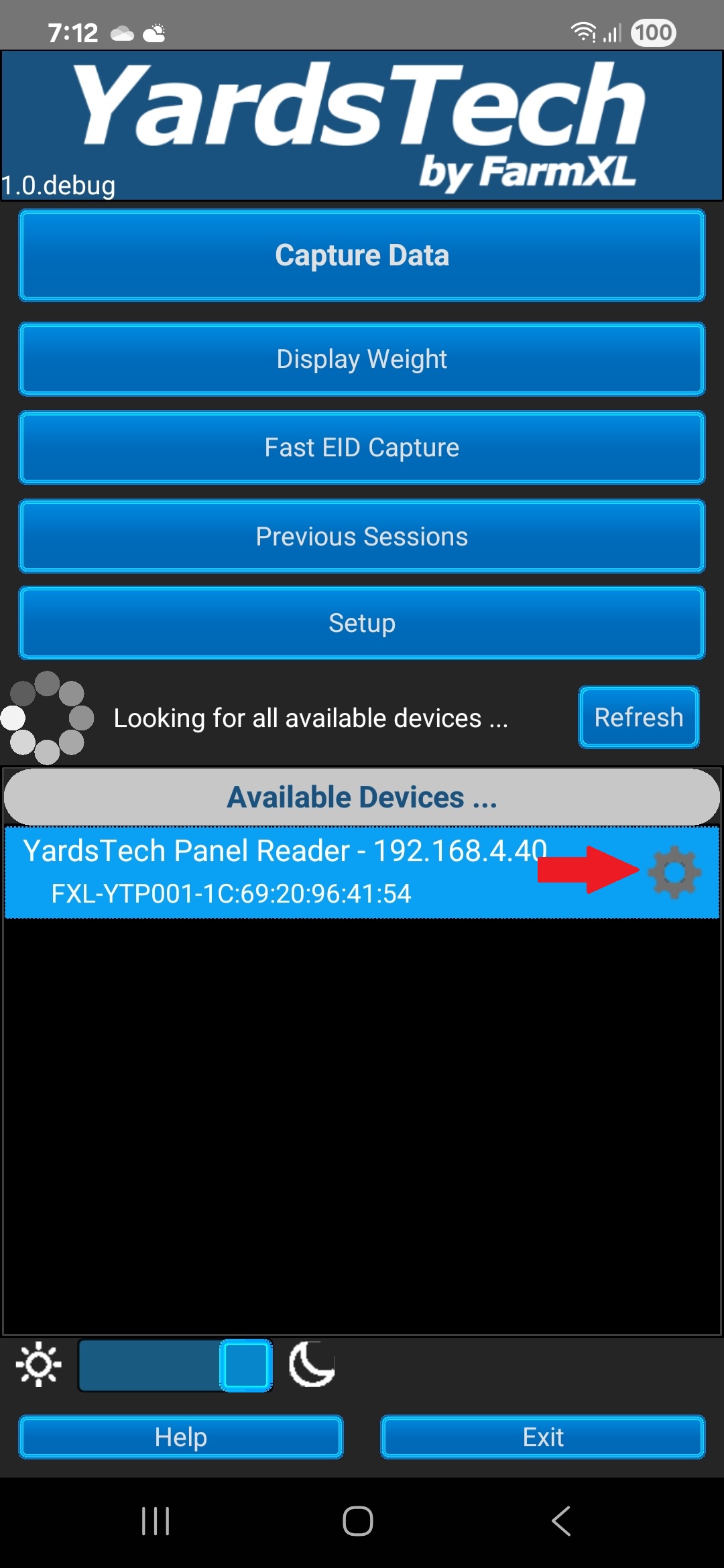Open Capture Data

point(362,255)
